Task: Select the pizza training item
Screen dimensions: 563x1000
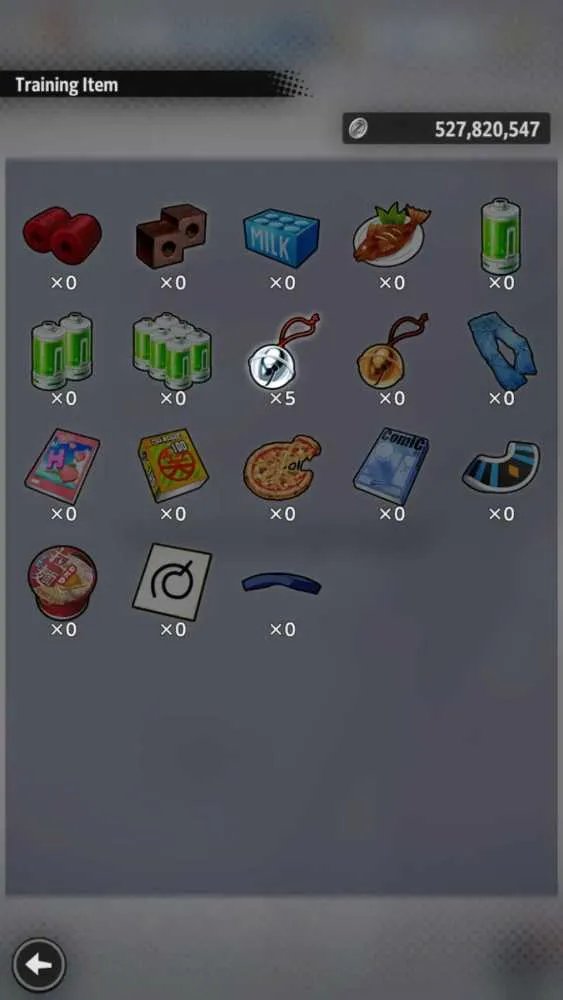Action: 282,467
